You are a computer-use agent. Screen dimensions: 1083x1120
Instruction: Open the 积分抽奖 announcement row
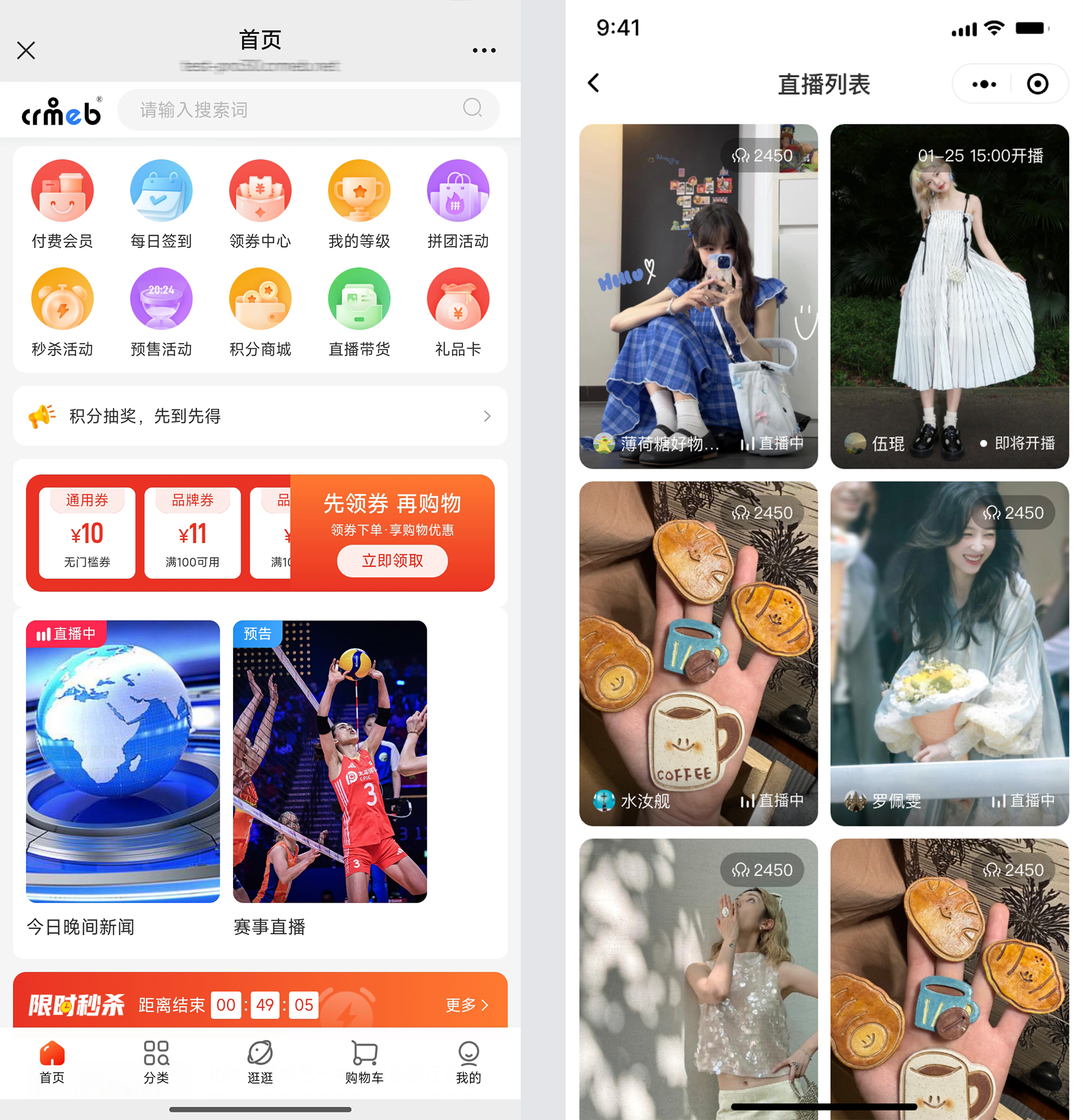click(x=260, y=416)
